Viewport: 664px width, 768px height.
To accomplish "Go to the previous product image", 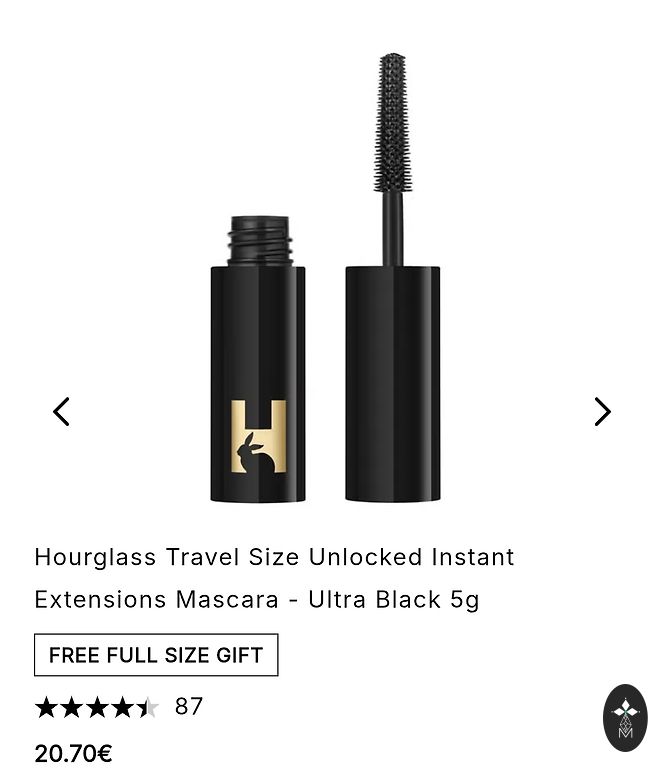I will tap(62, 411).
